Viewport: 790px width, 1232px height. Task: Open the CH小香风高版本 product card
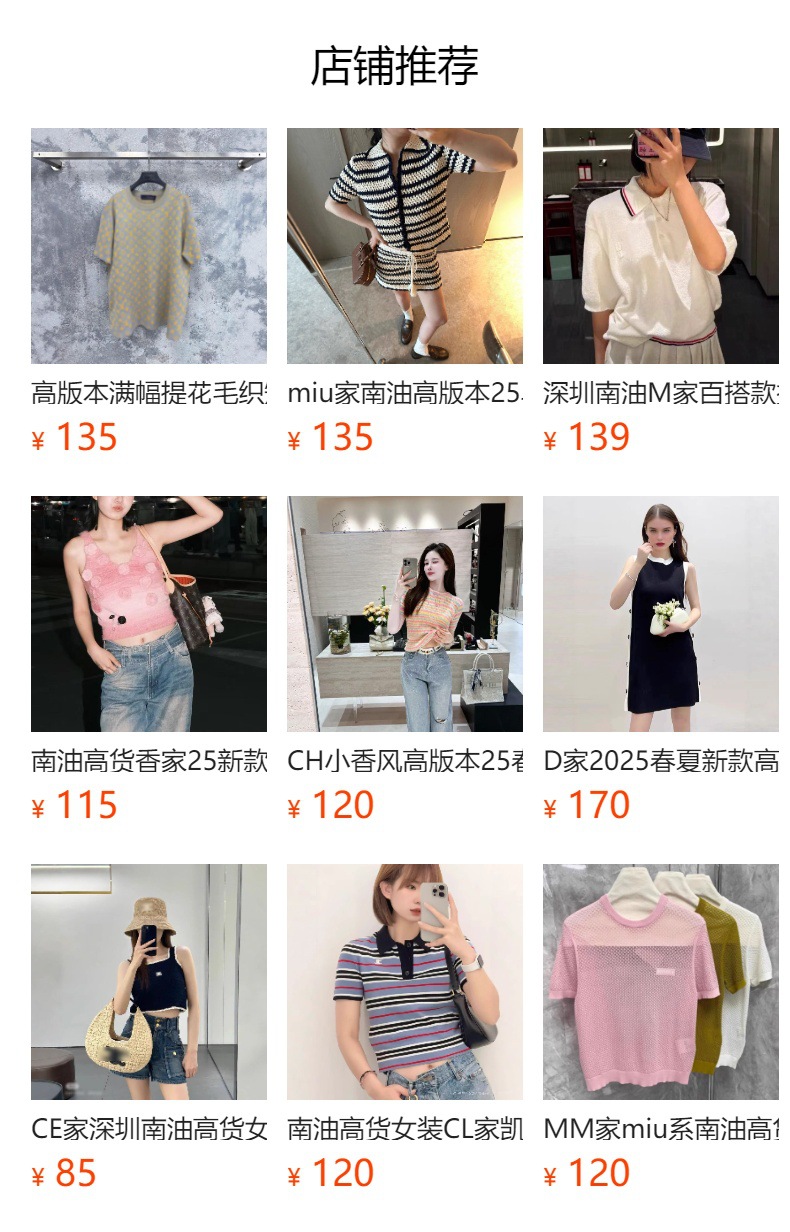tap(405, 614)
